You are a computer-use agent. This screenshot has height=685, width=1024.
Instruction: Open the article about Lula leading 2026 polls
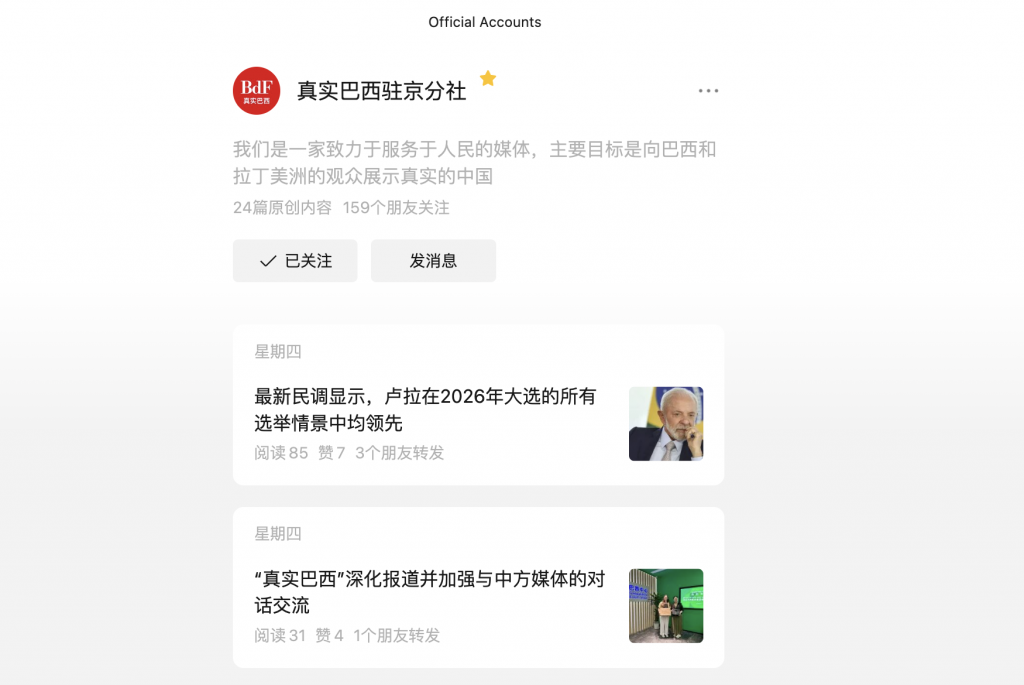425,409
